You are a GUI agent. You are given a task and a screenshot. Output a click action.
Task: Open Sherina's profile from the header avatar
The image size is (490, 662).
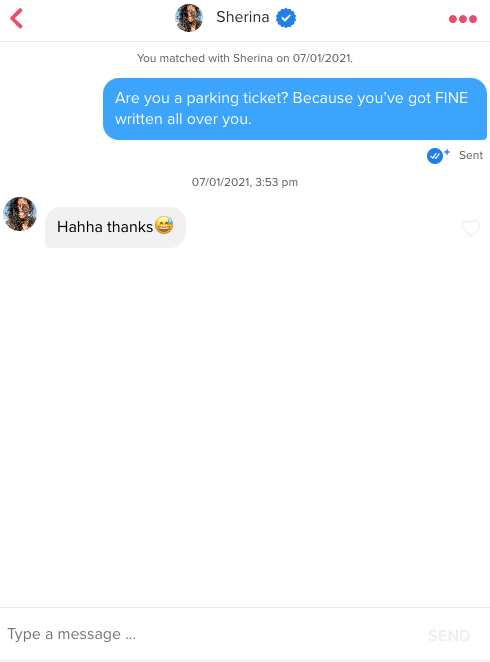[189, 18]
